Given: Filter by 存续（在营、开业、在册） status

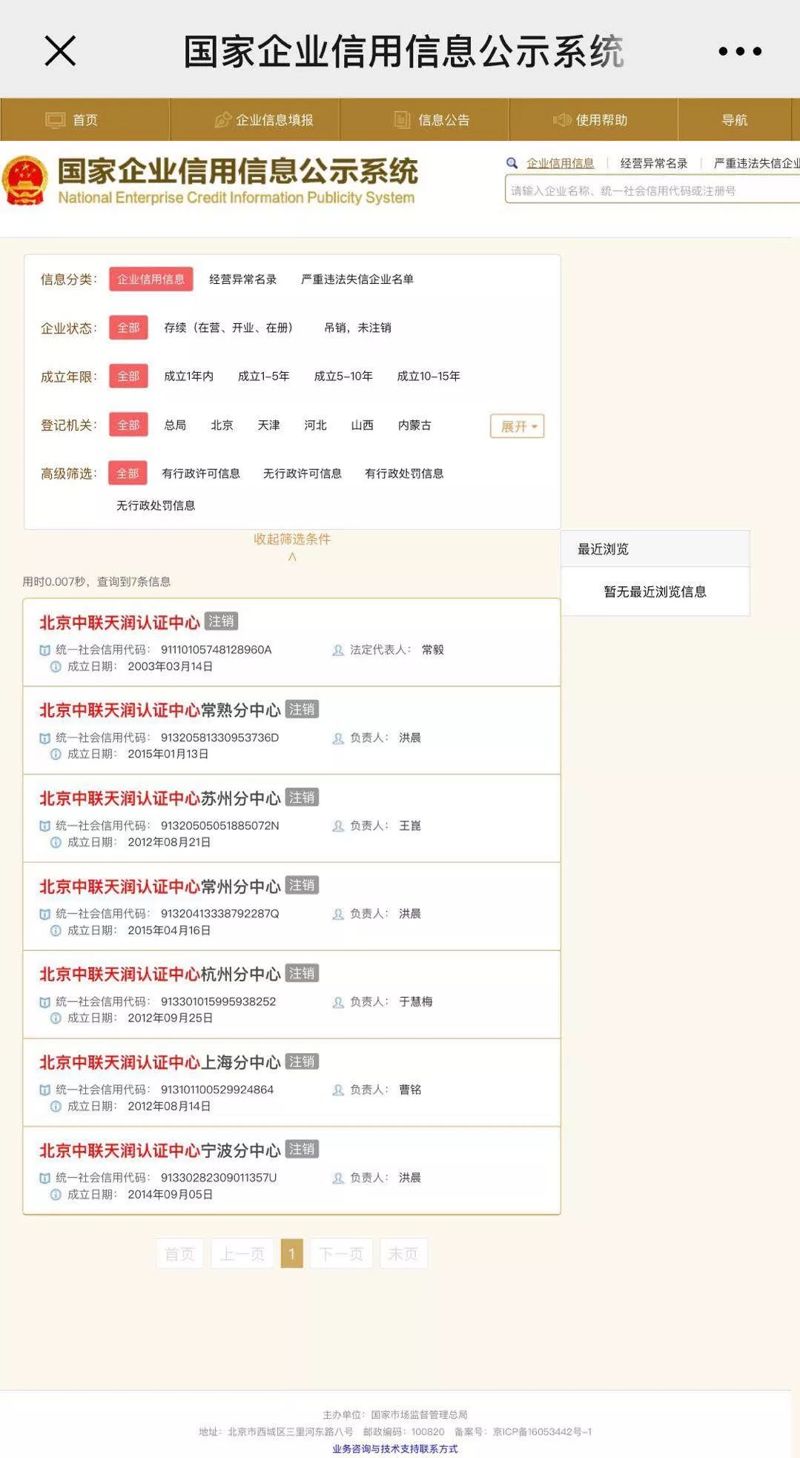Looking at the screenshot, I should coord(229,328).
